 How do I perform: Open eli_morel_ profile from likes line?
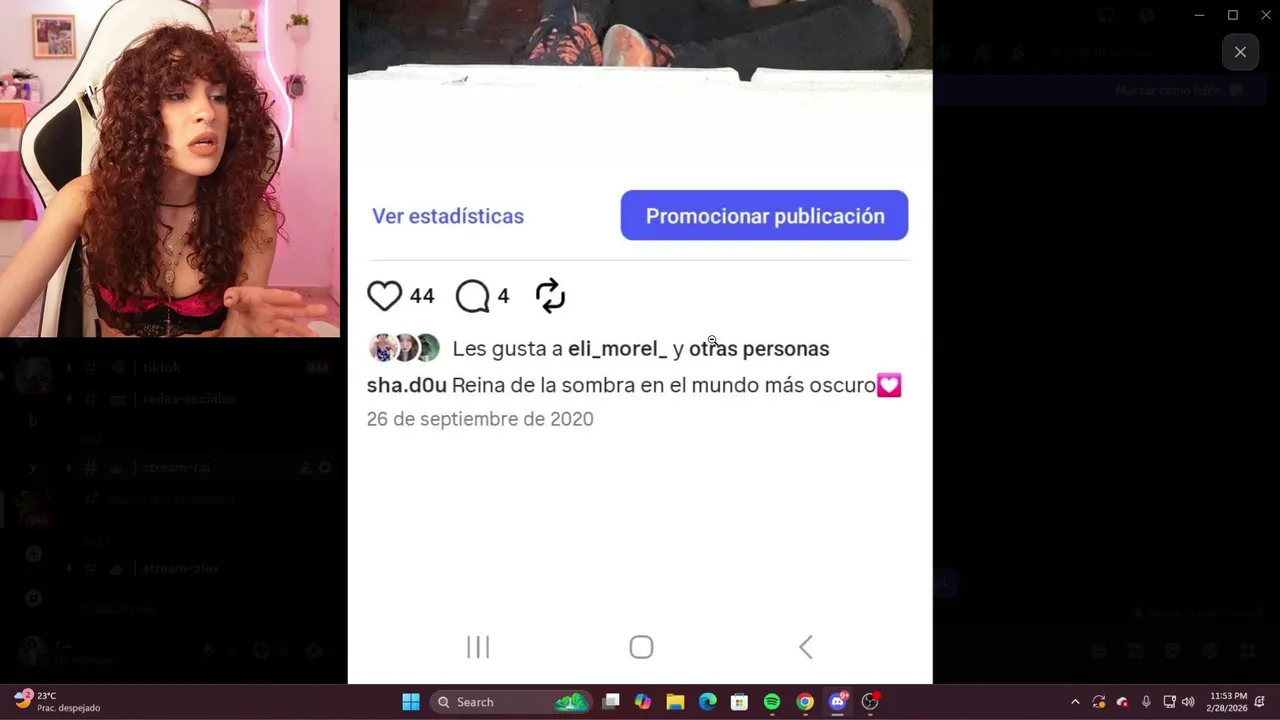point(617,349)
